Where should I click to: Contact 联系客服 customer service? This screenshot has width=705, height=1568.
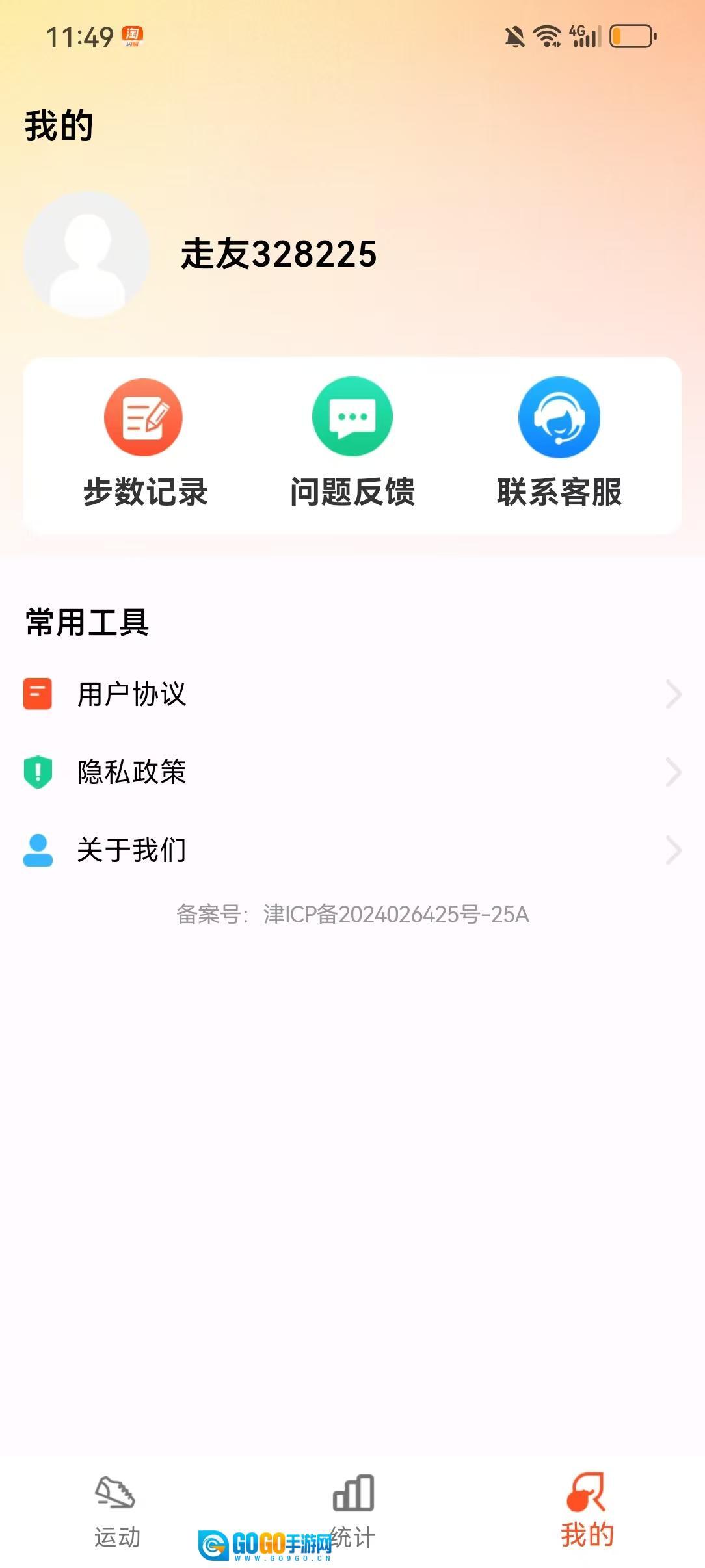click(559, 443)
